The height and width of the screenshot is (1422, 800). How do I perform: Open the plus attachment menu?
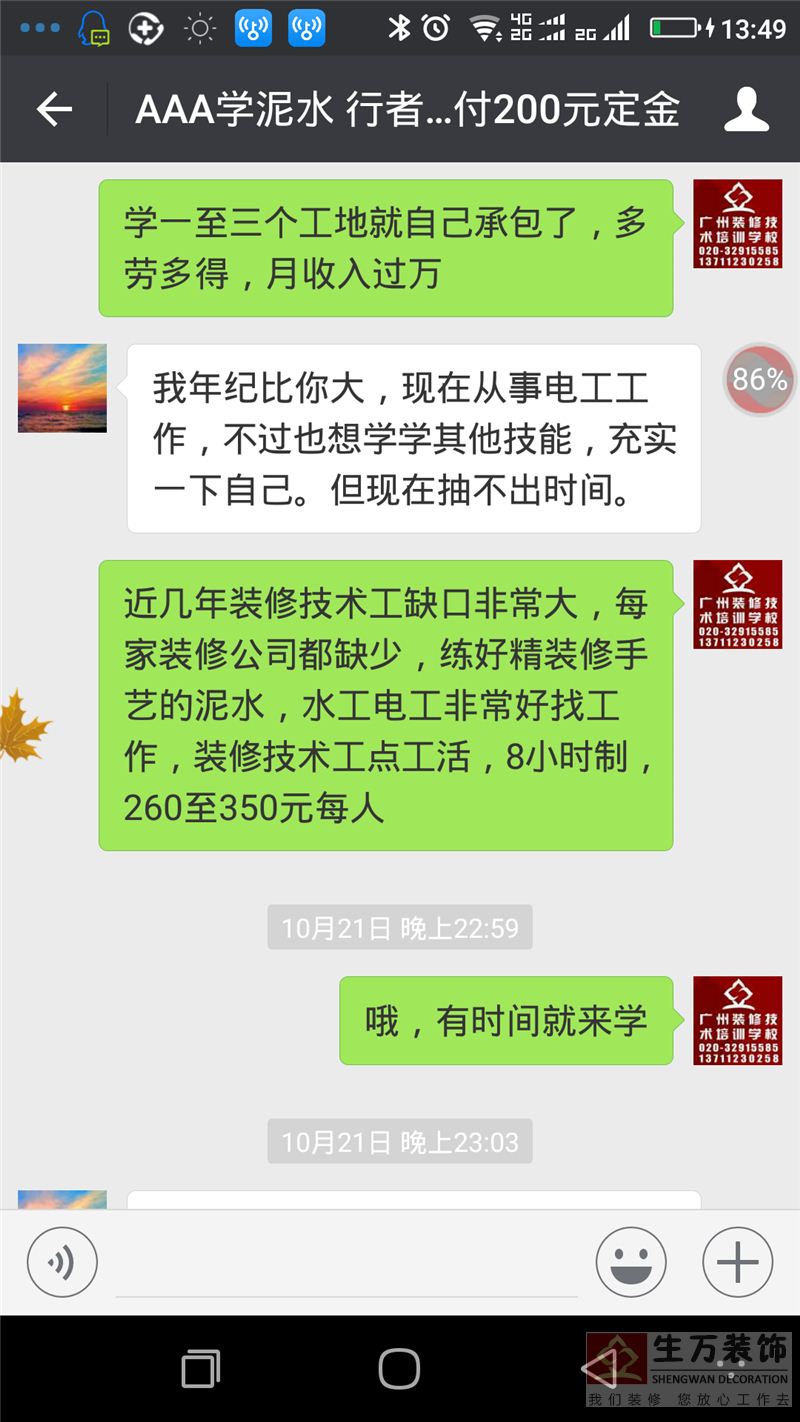pos(738,1262)
